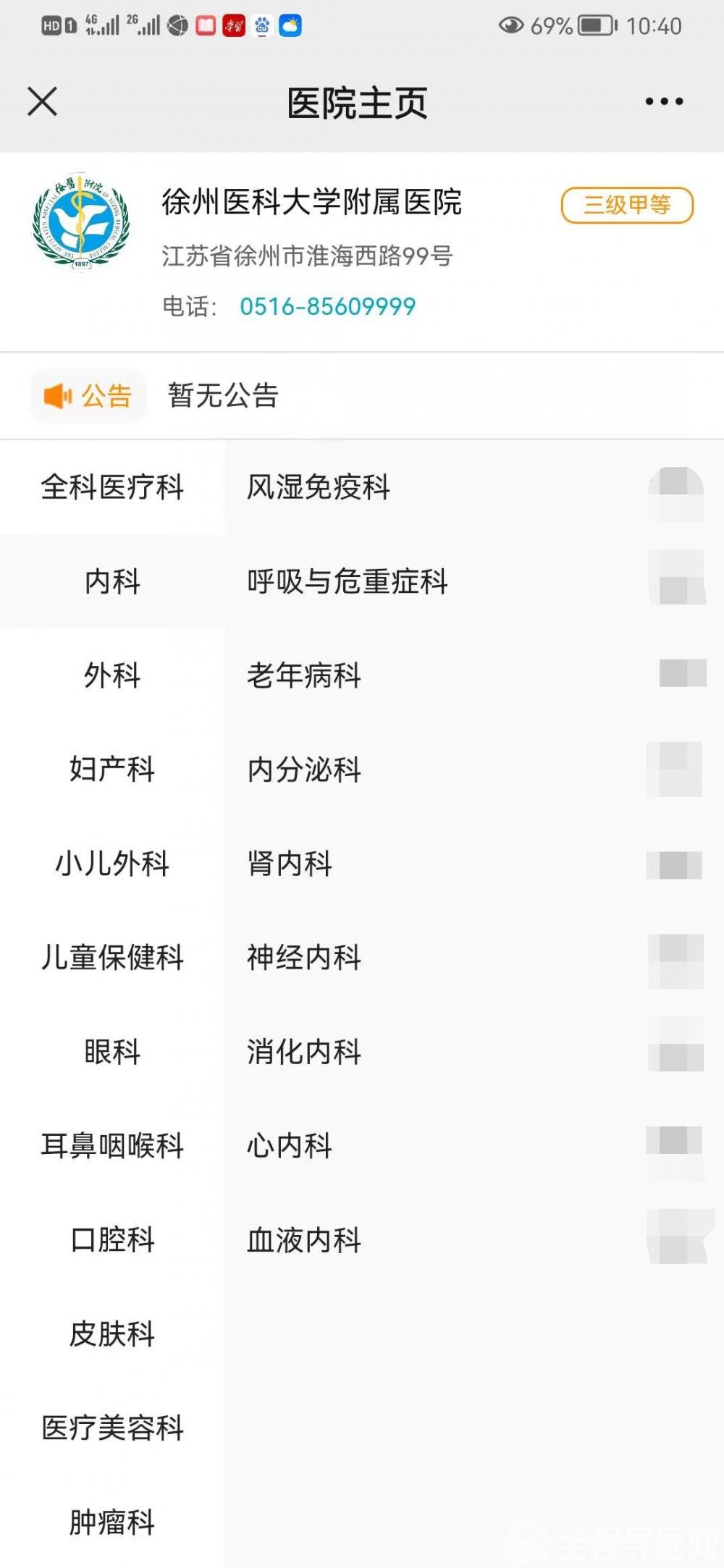Call the hospital number 0516-85609999
This screenshot has width=724, height=1568.
tap(327, 306)
